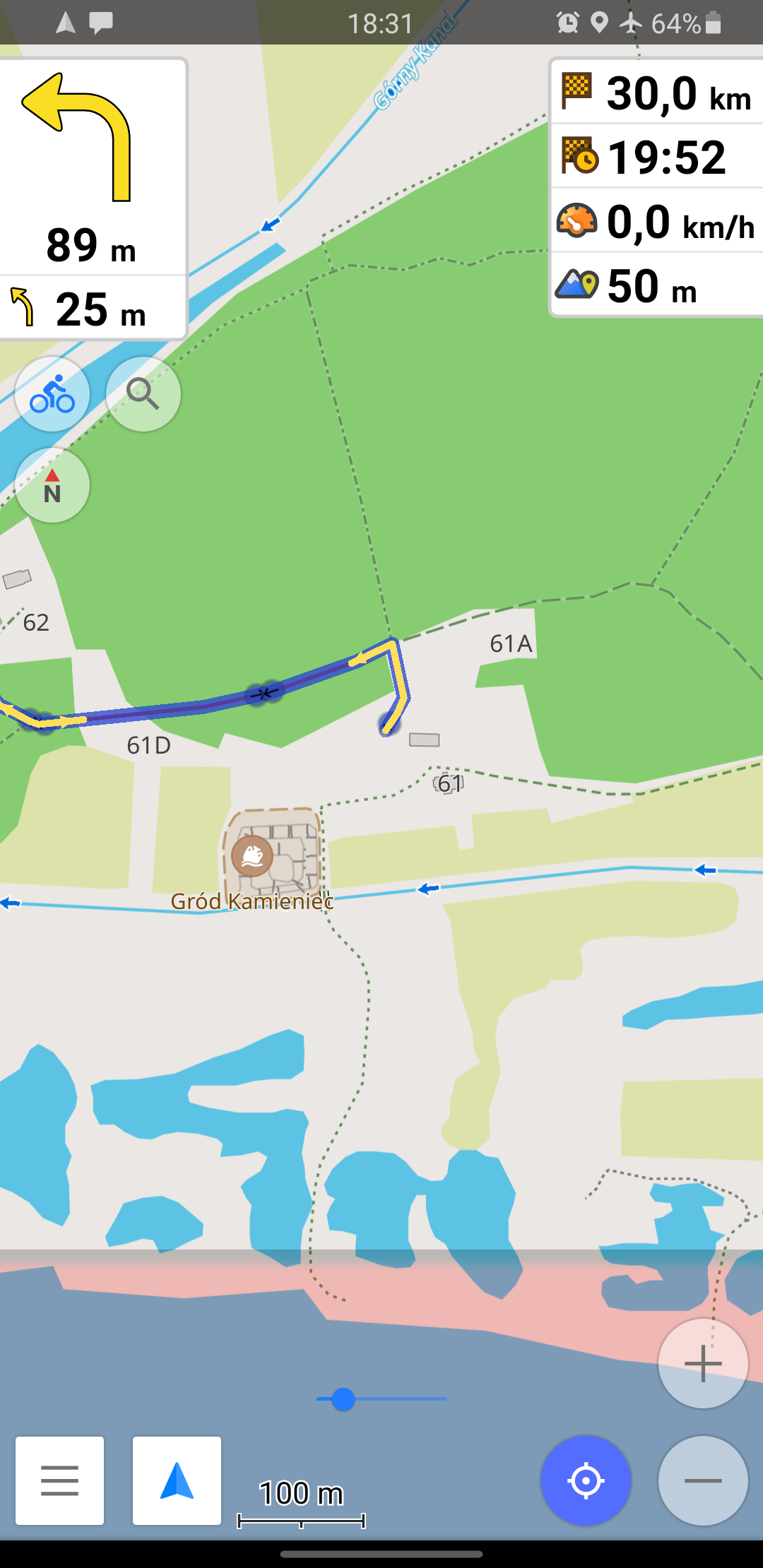Tap the compass north button
This screenshot has height=1568, width=763.
(x=52, y=485)
